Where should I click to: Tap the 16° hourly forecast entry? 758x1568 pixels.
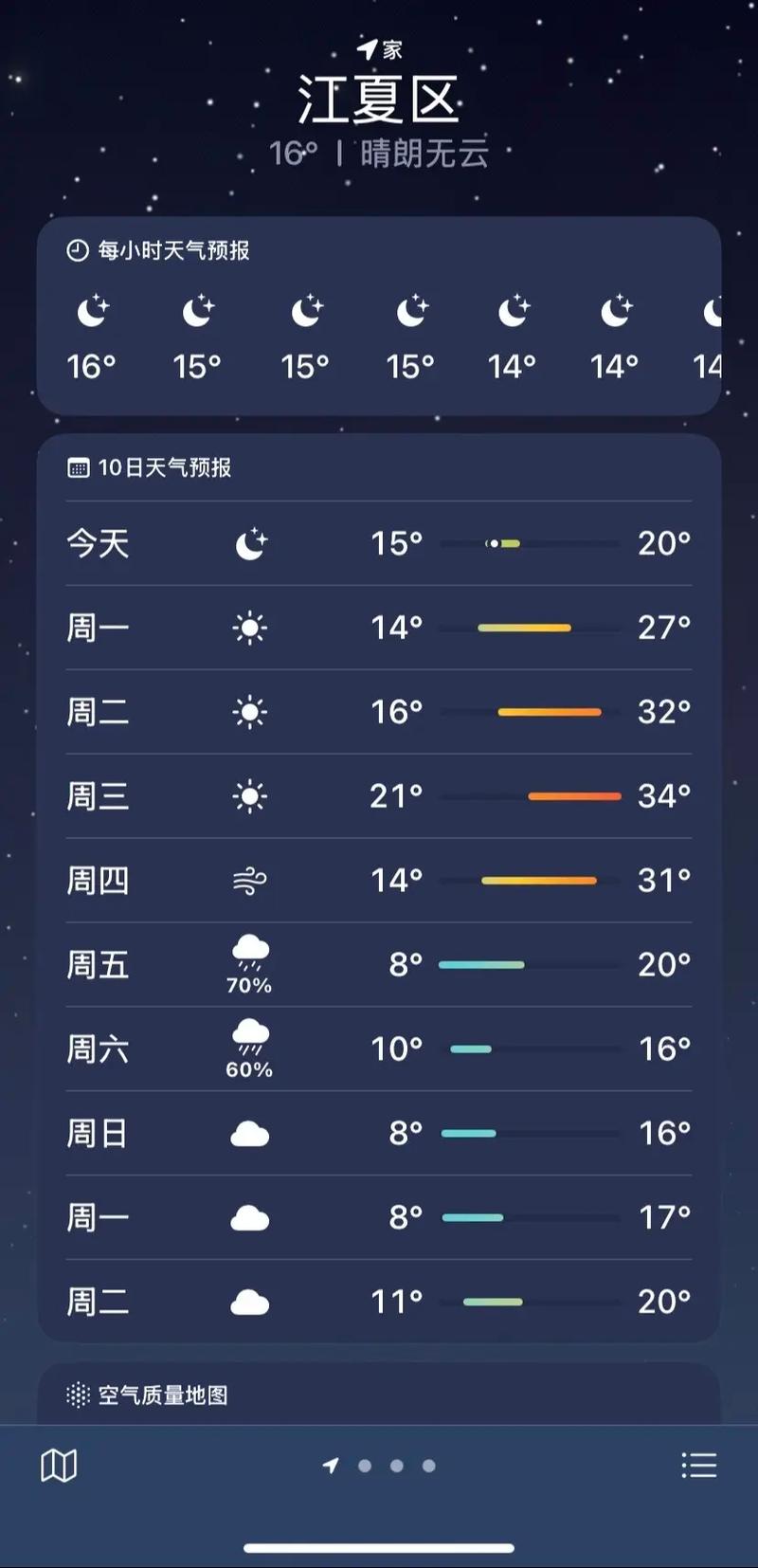point(90,337)
